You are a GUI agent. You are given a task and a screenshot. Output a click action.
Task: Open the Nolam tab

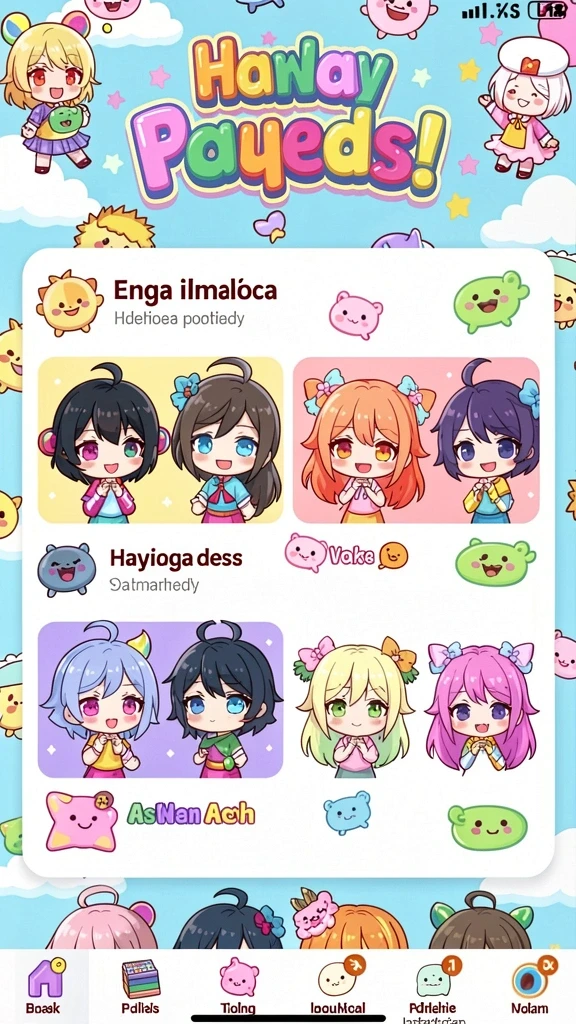tap(530, 985)
